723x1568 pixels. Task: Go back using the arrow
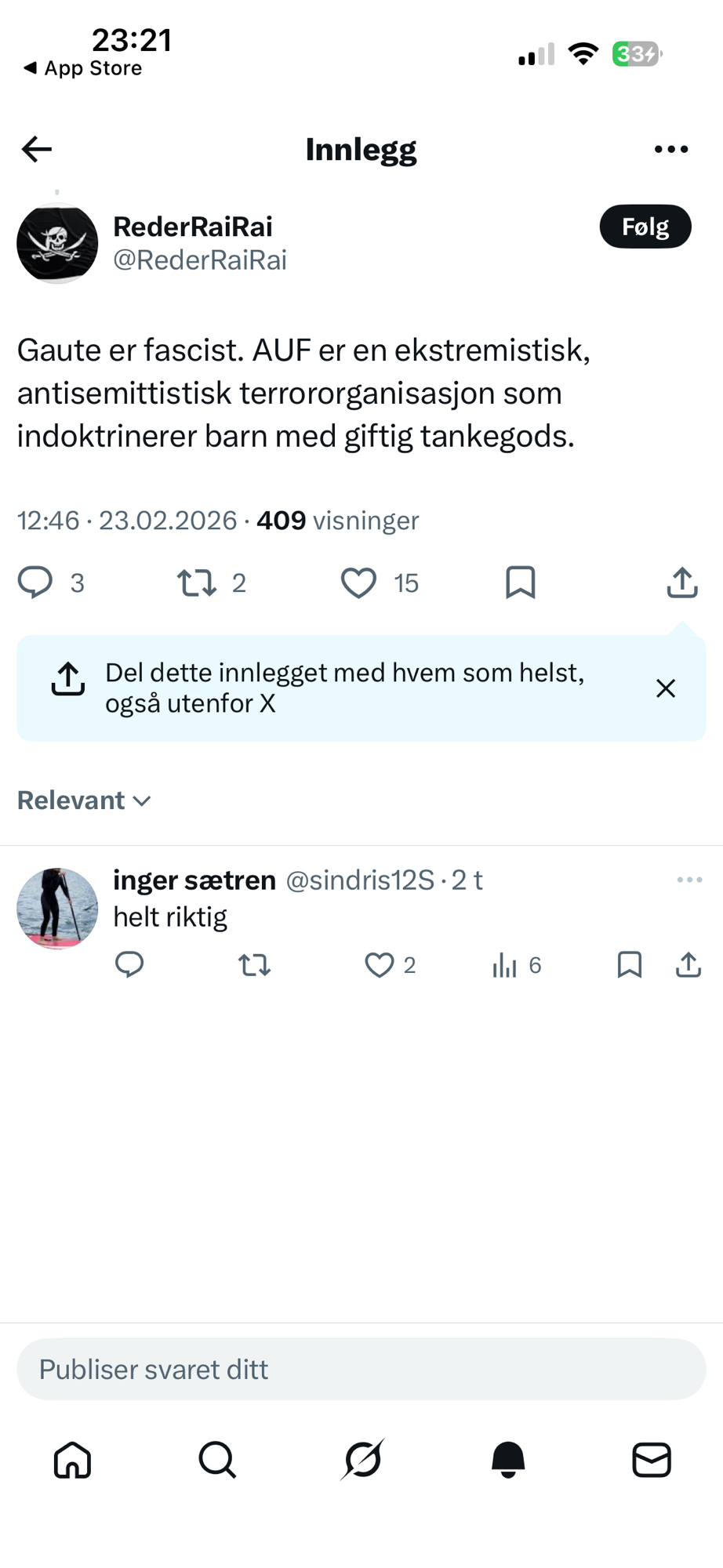pyautogui.click(x=37, y=149)
